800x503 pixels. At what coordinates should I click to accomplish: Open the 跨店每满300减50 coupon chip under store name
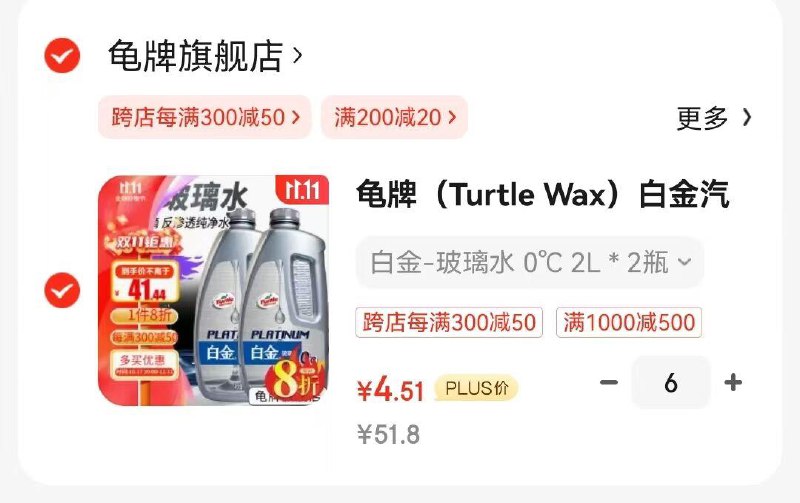pyautogui.click(x=205, y=117)
